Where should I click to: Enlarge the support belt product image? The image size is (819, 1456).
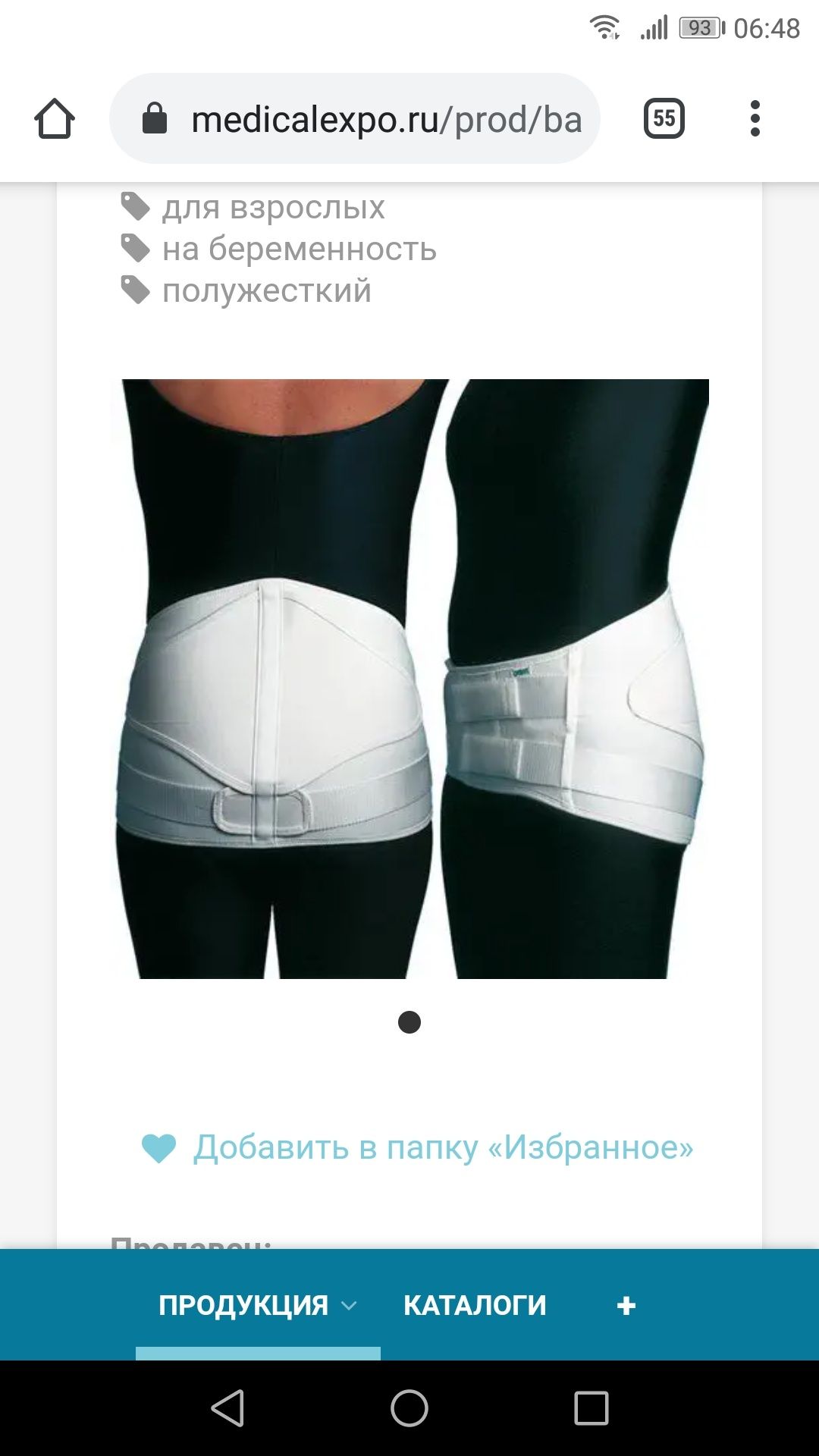point(409,679)
